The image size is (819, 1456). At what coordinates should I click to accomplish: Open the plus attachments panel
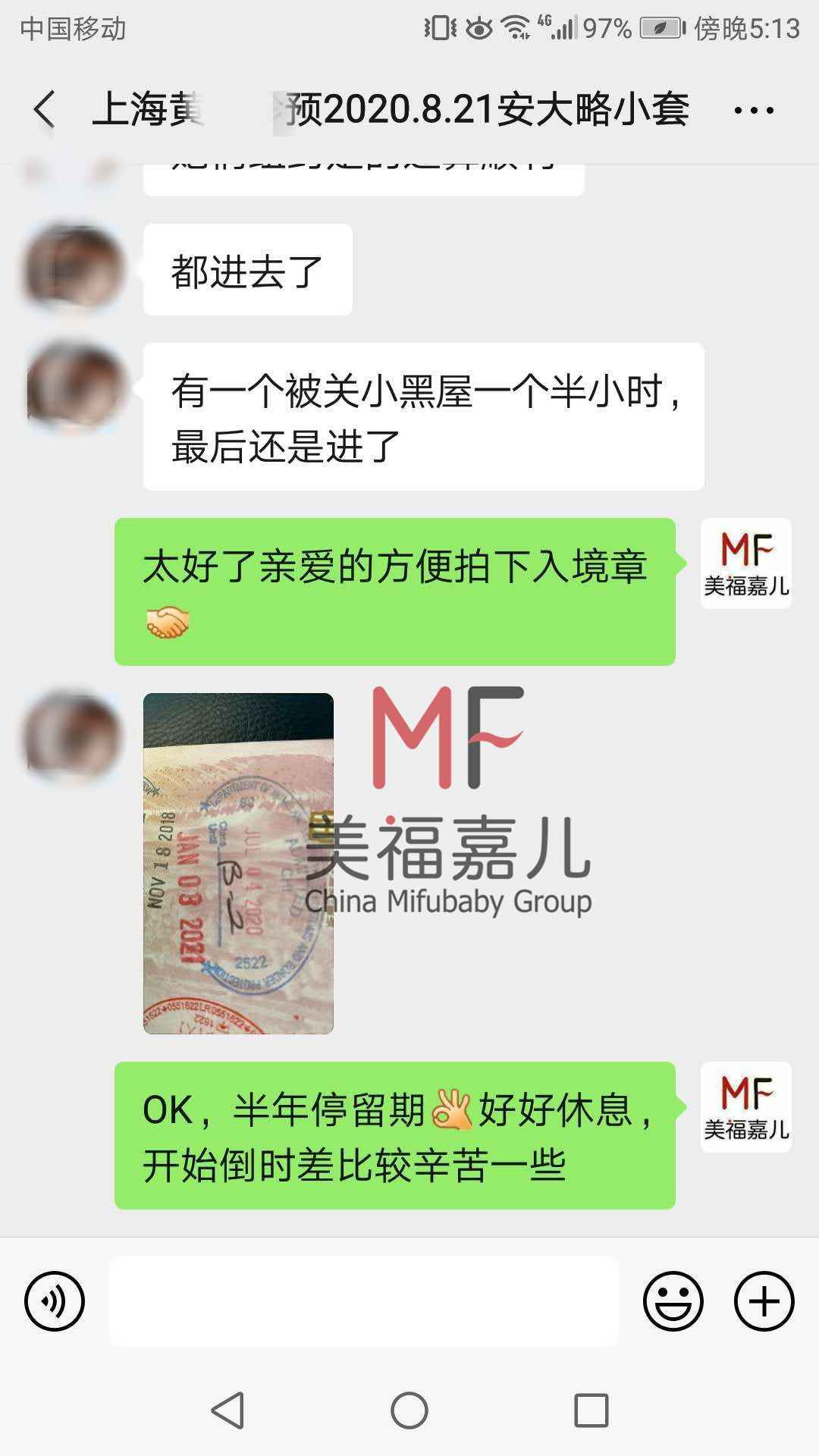764,1301
